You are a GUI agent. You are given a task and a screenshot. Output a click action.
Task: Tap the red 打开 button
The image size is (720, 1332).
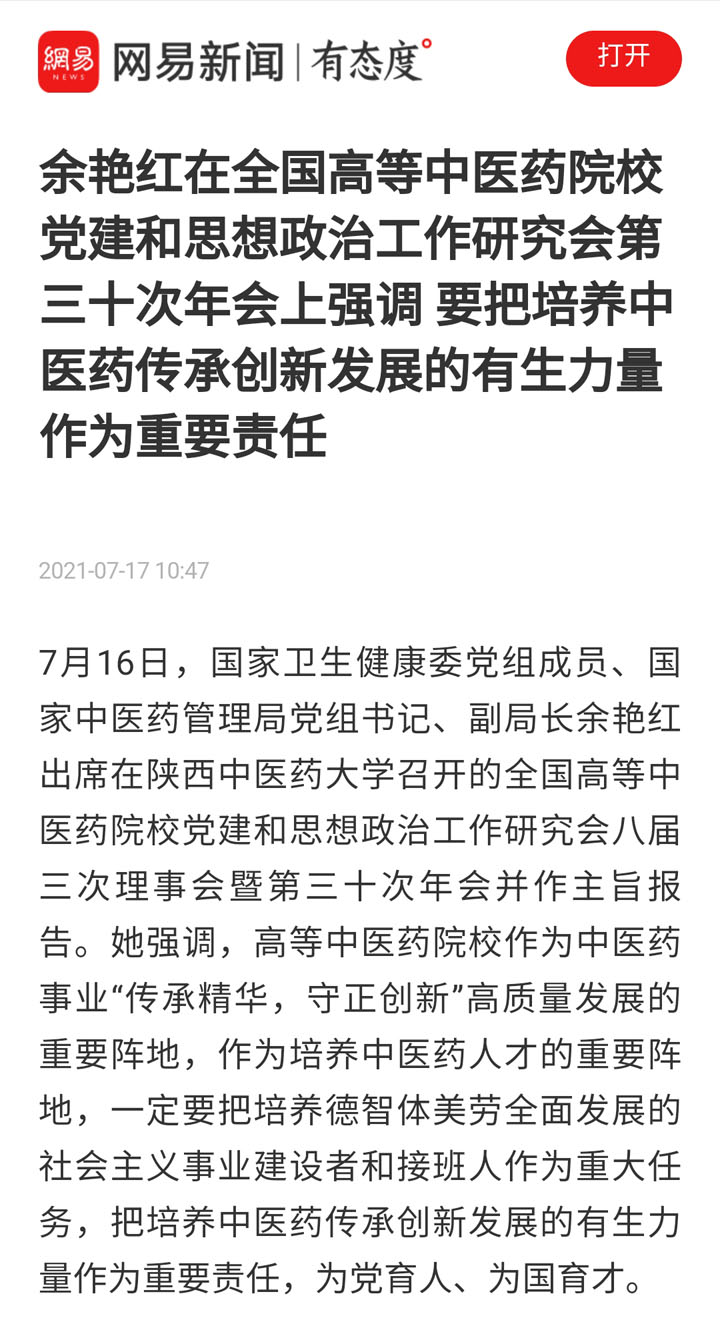point(624,58)
